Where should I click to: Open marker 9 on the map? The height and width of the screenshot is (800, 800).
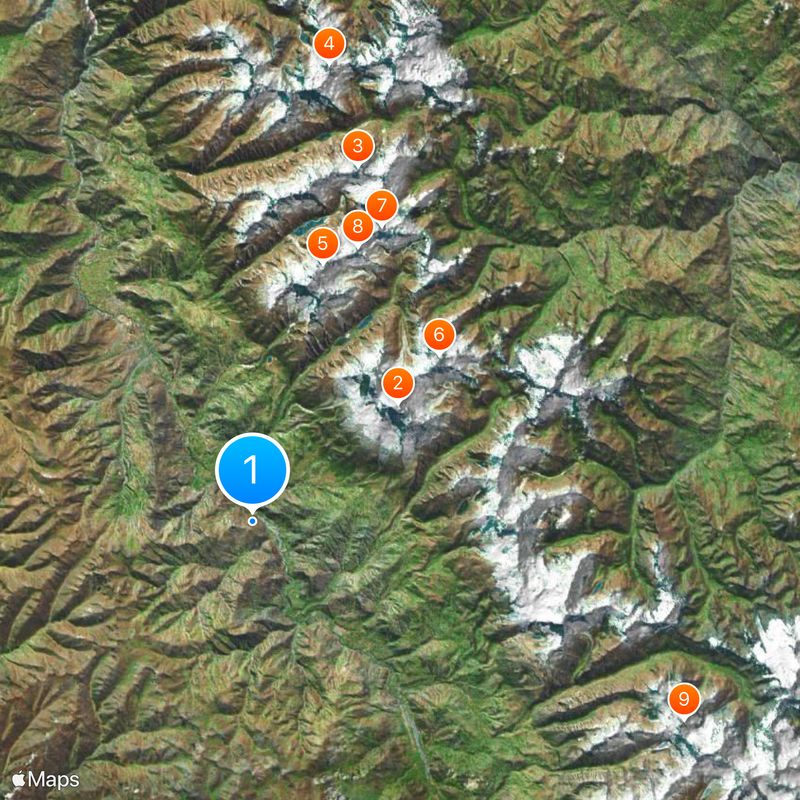point(684,699)
